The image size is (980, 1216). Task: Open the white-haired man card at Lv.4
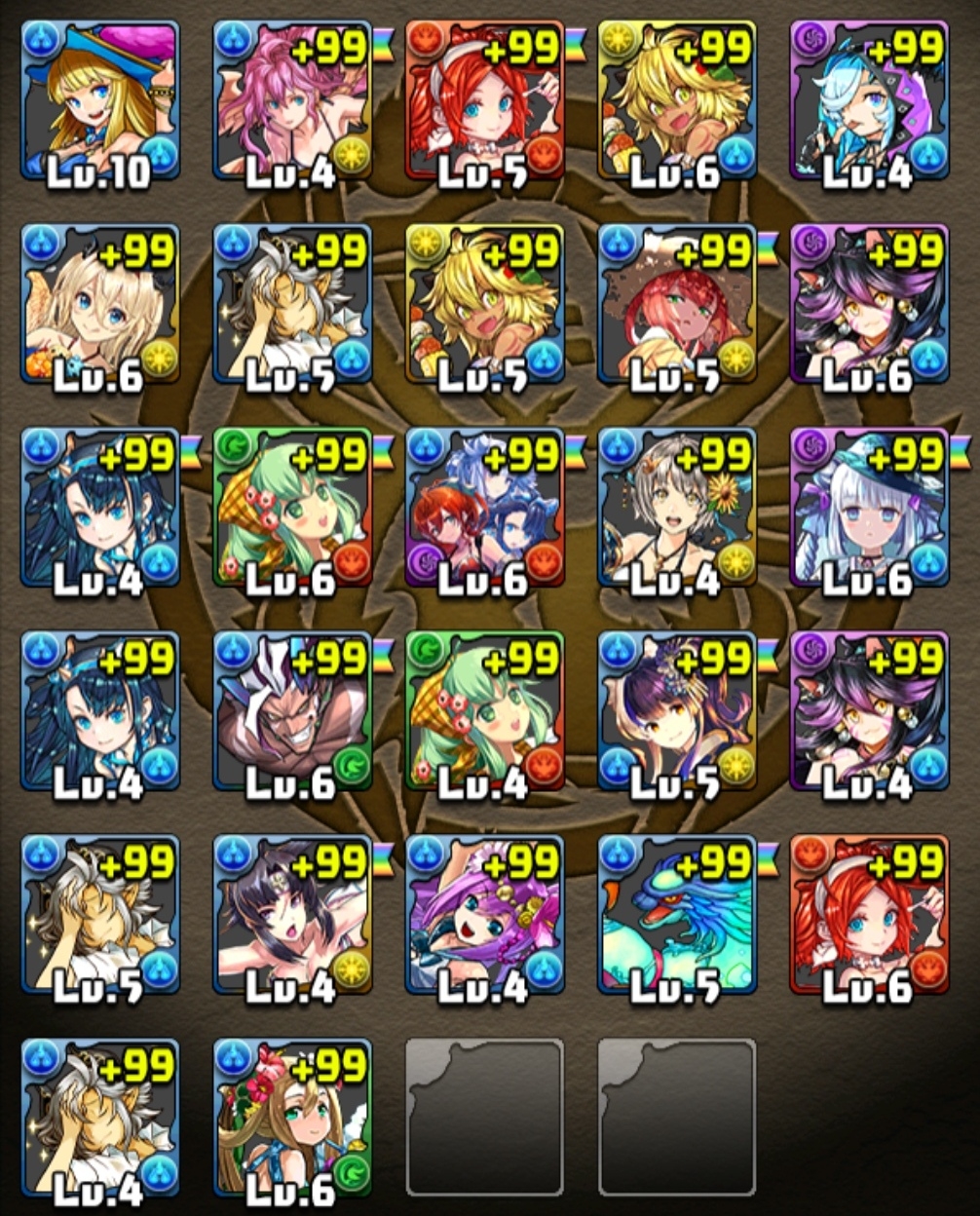100,1118
